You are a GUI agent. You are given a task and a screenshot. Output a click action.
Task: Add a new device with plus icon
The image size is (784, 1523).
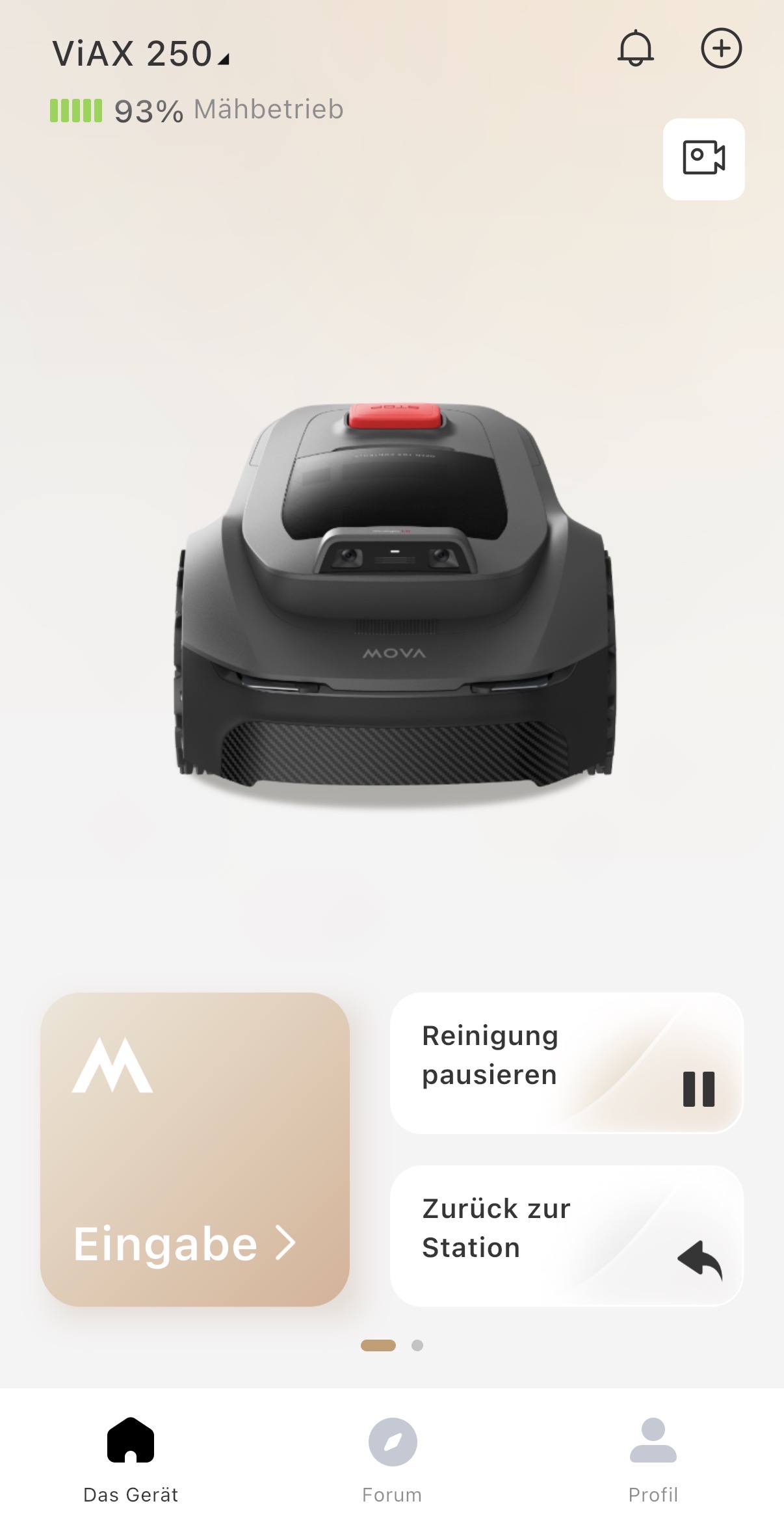click(721, 48)
